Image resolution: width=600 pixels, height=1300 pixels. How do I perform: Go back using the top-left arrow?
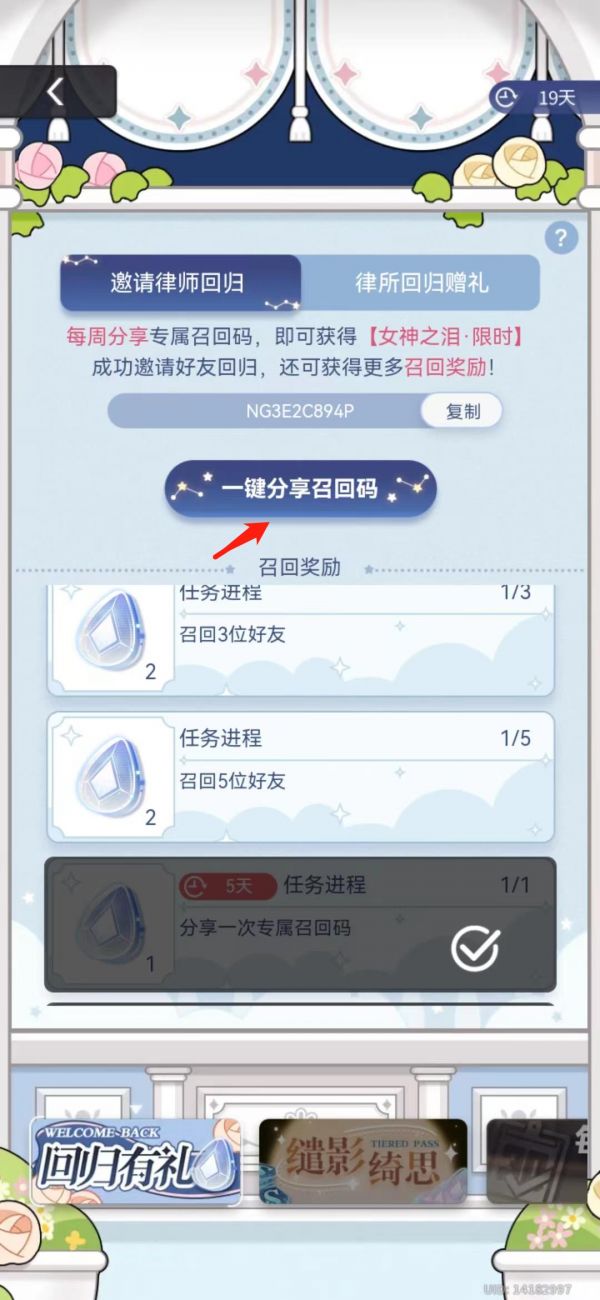55,93
